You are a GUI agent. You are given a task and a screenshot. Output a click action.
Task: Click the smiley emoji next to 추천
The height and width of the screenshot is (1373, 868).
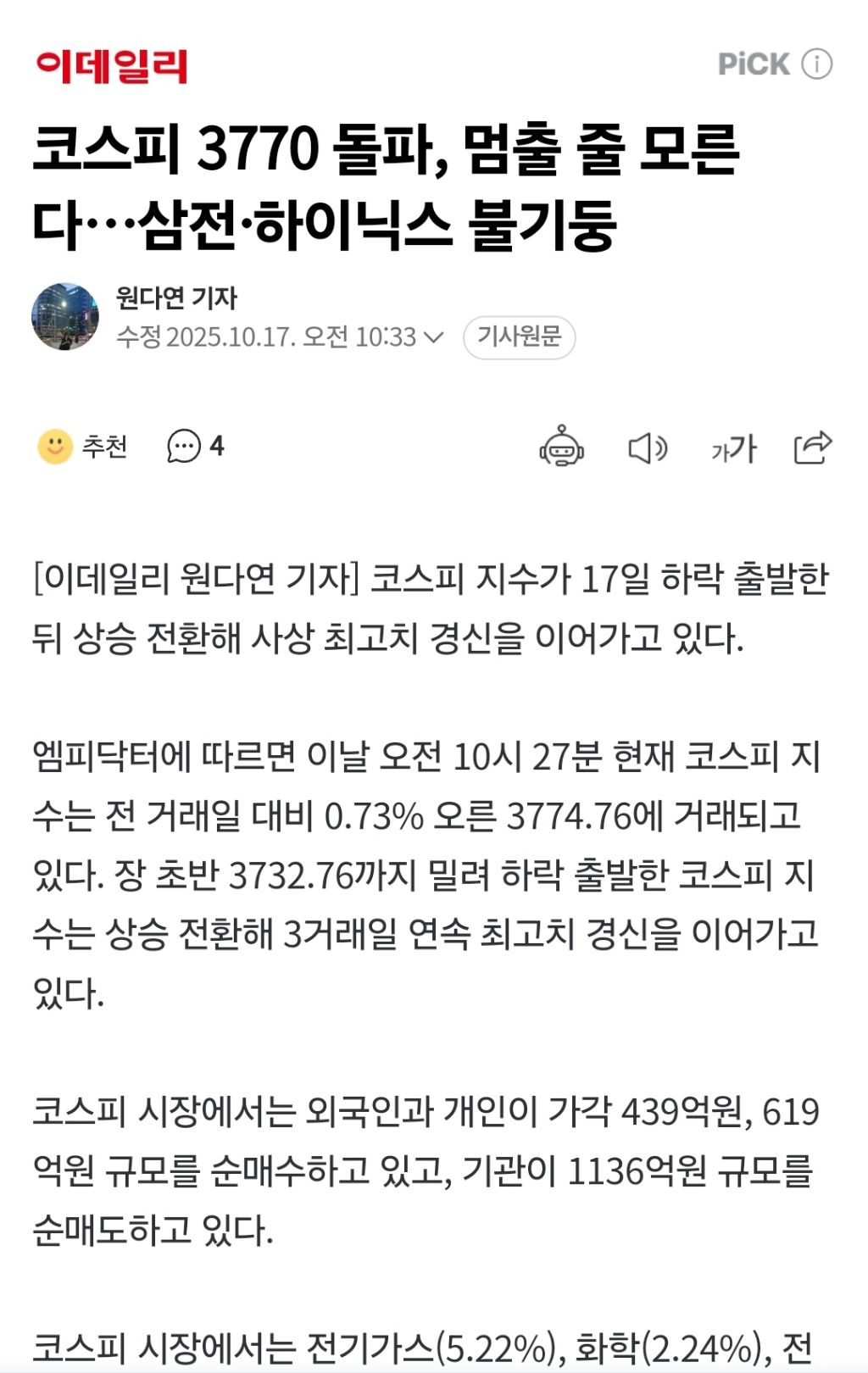[53, 448]
